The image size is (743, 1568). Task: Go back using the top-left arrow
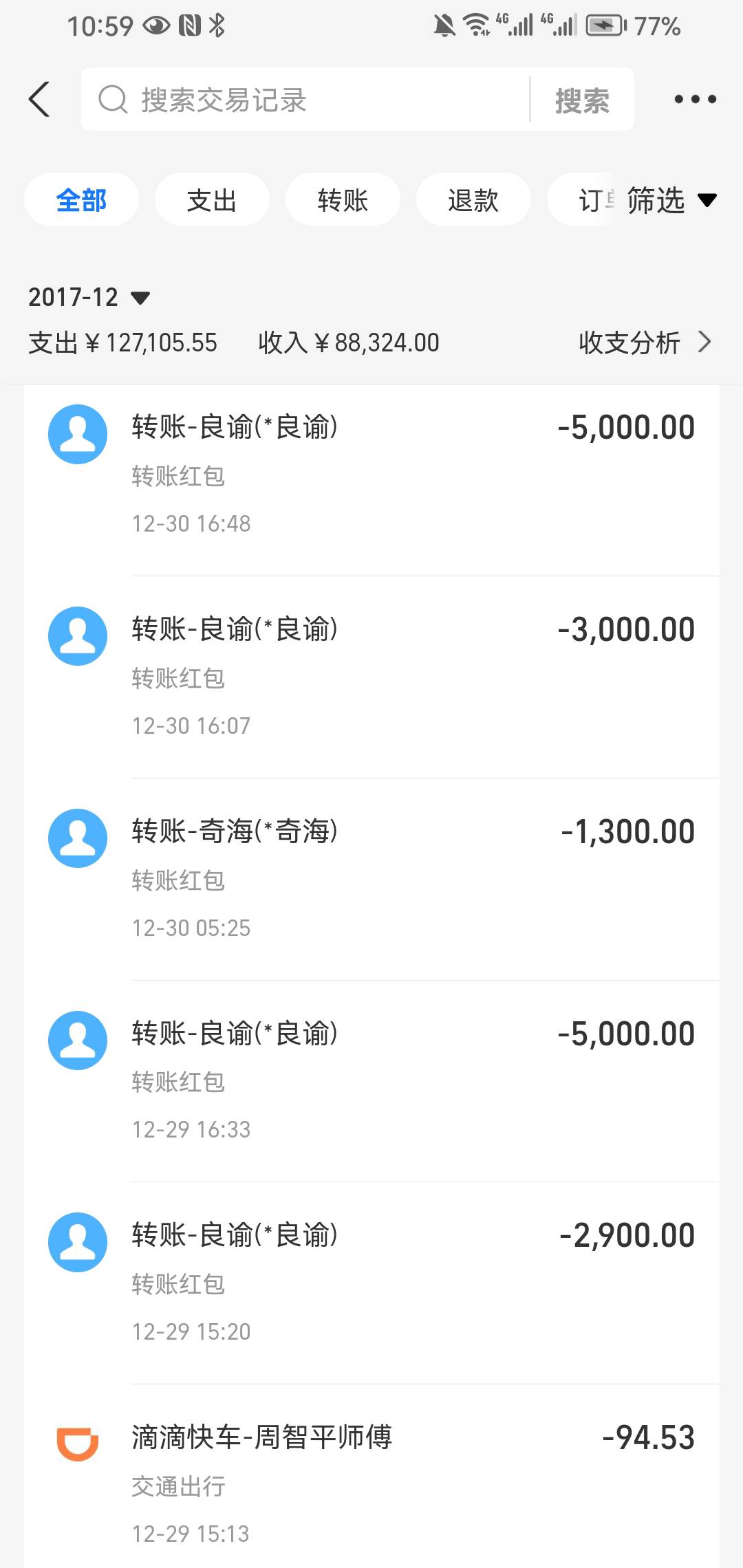coord(39,99)
